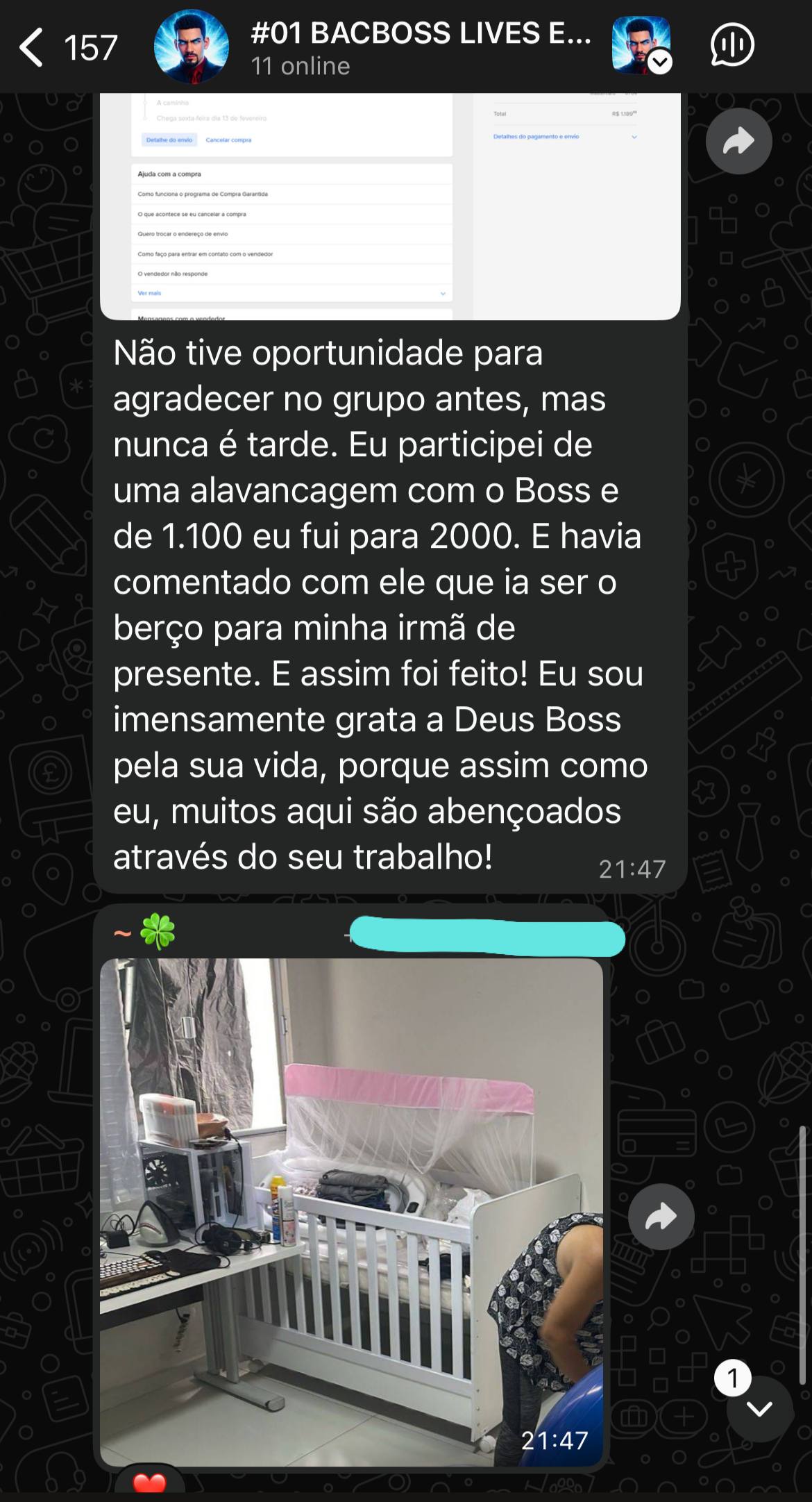This screenshot has height=1502, width=812.
Task: Open the BACBOSS LIVES group info
Action: click(x=419, y=47)
